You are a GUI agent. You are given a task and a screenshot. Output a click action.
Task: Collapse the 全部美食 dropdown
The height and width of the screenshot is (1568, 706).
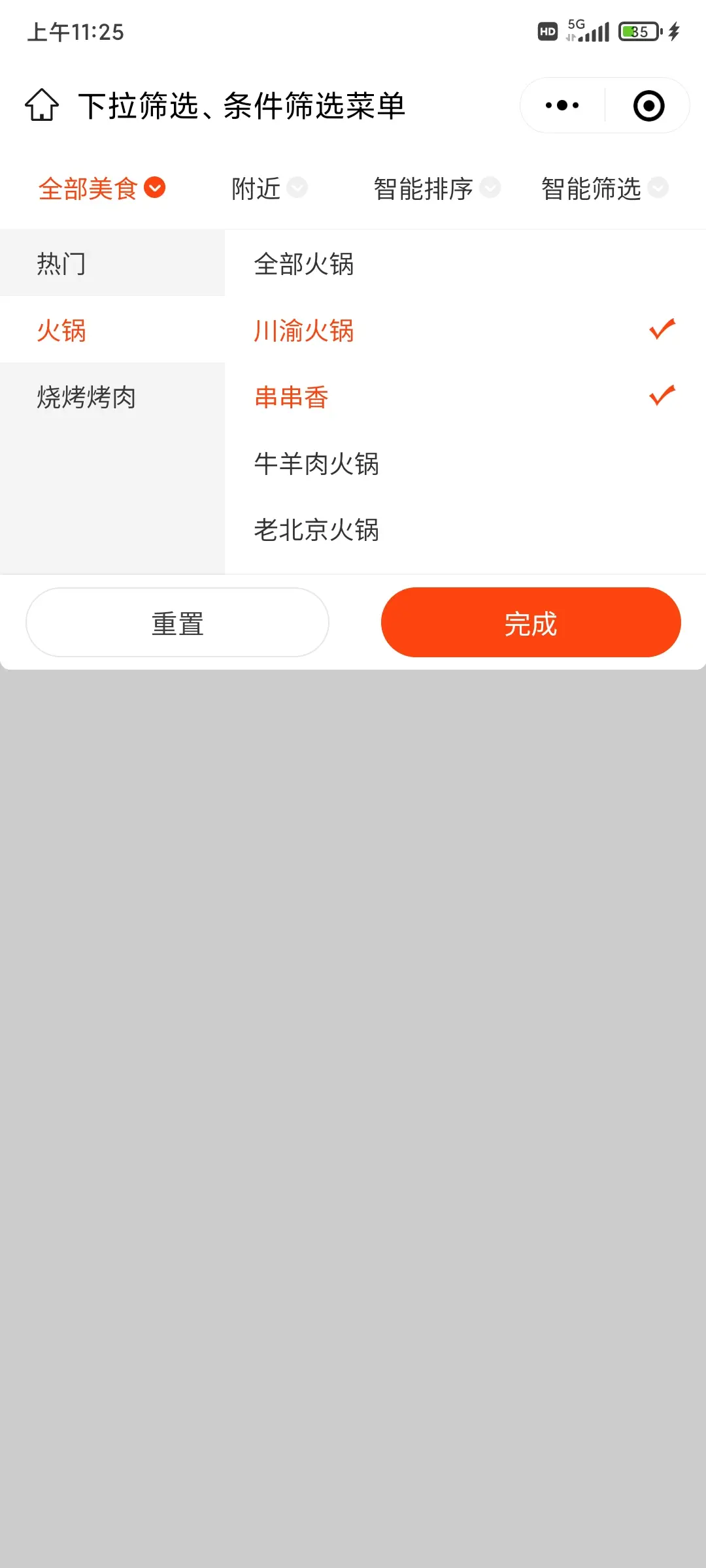[x=101, y=189]
